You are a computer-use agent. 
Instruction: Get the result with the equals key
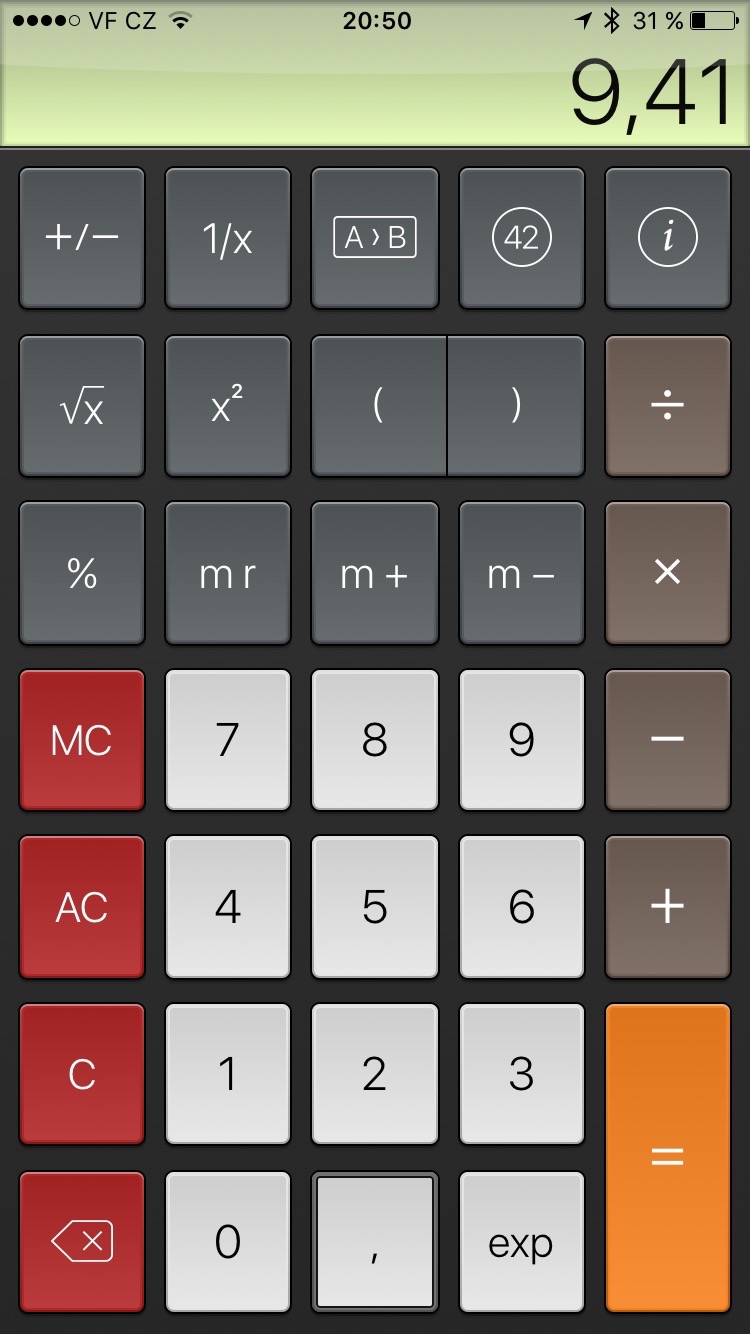point(667,1158)
